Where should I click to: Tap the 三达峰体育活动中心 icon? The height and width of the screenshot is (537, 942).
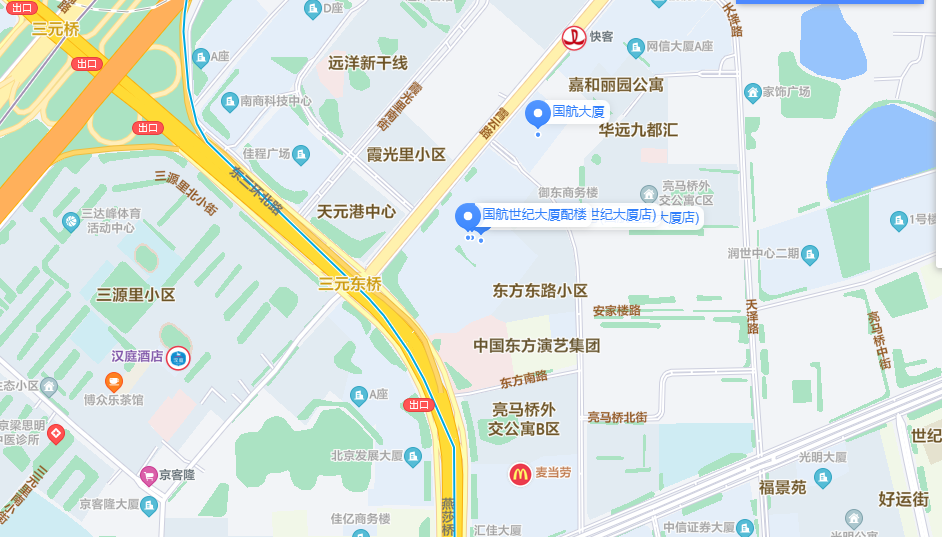pyautogui.click(x=70, y=221)
